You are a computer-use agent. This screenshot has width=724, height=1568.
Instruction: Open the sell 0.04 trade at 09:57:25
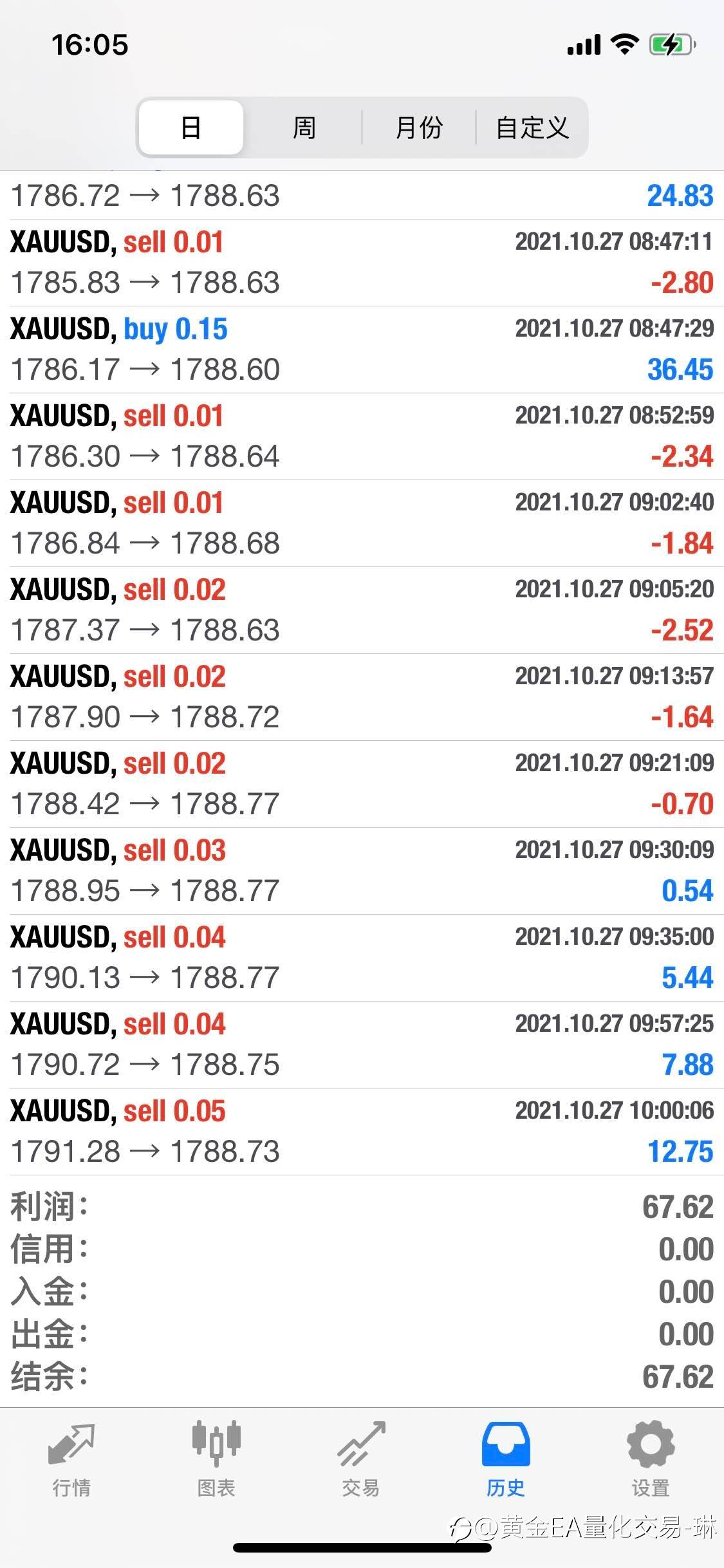tap(362, 1045)
